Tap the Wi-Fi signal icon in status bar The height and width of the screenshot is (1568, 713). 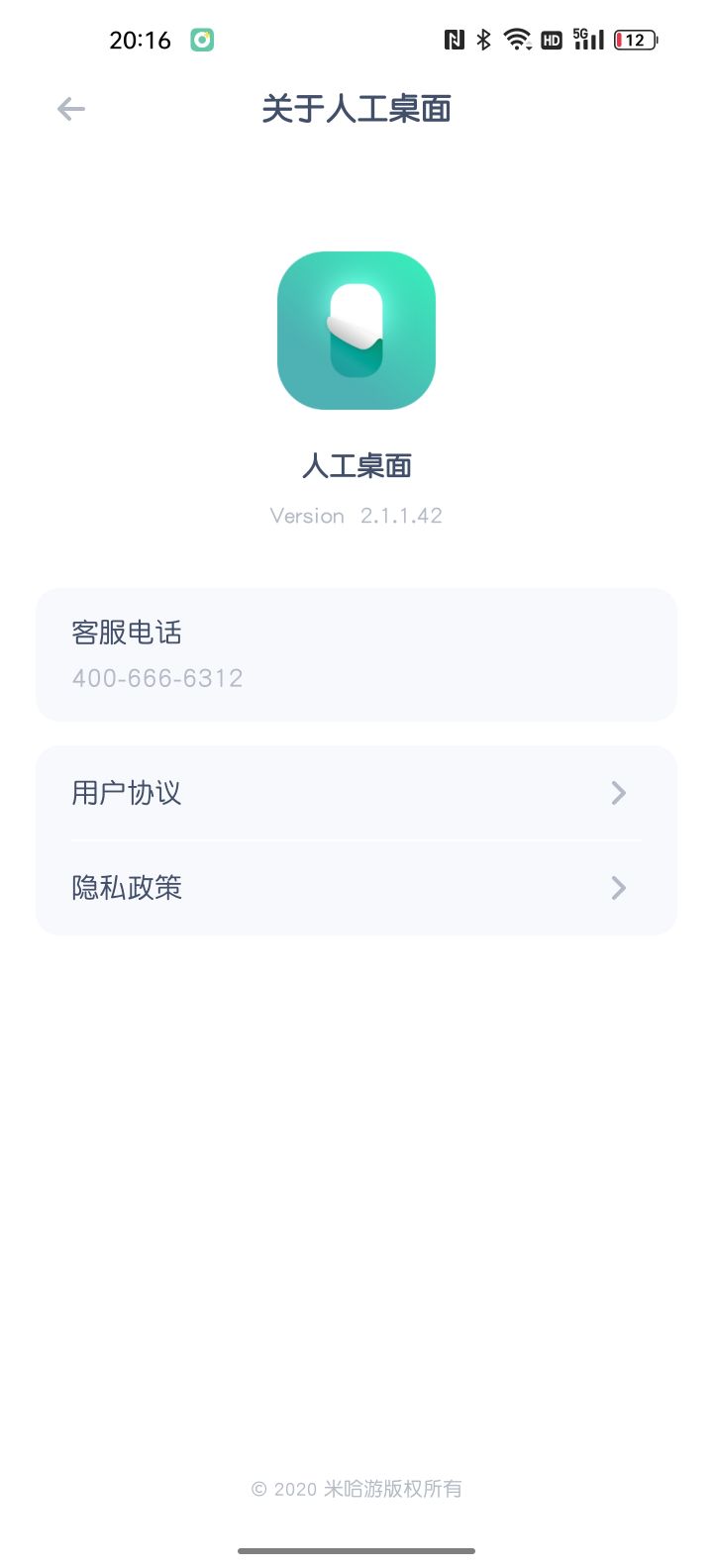(x=518, y=40)
